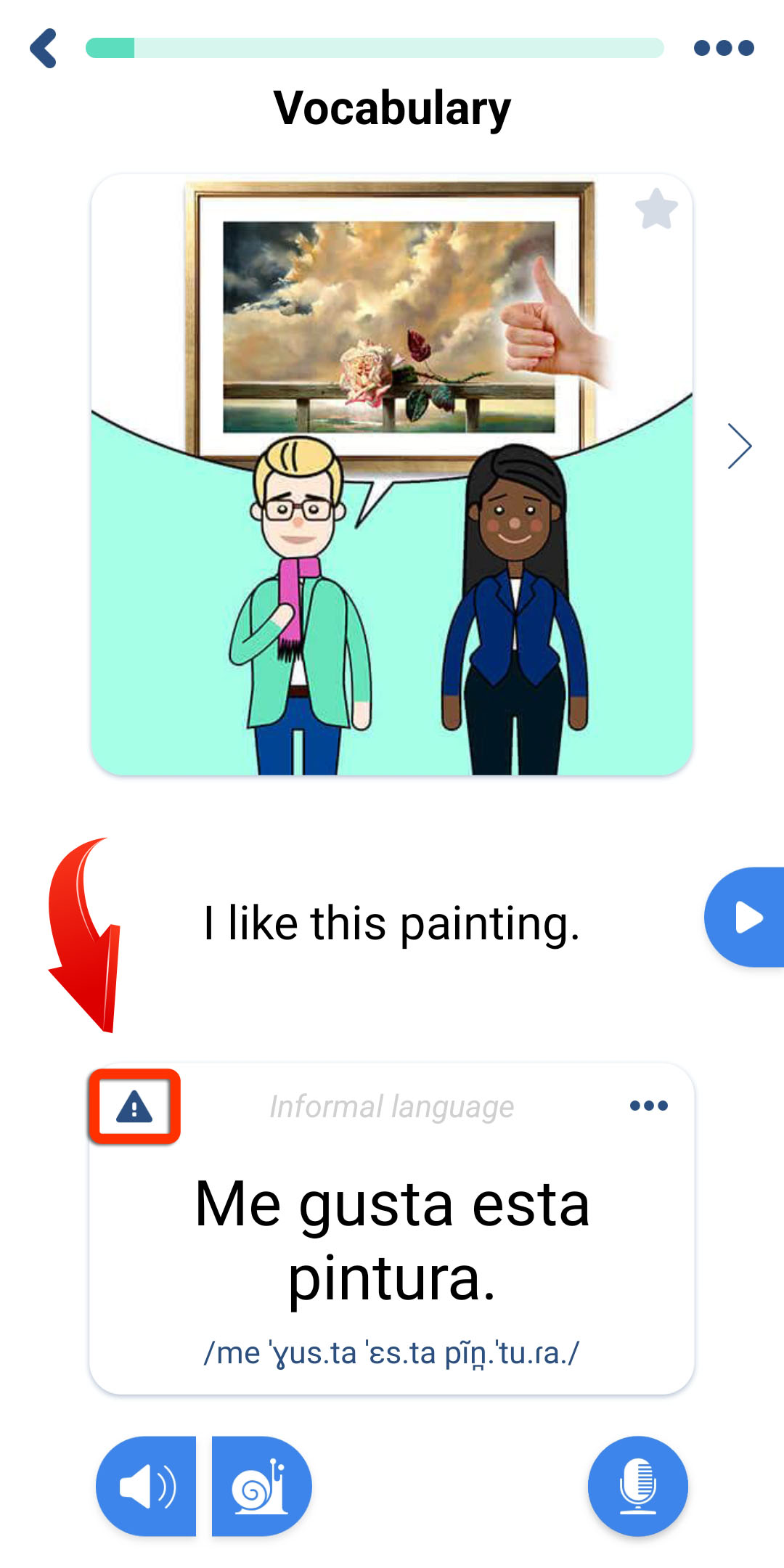Open the informal language warning icon
784x1568 pixels.
point(135,1107)
